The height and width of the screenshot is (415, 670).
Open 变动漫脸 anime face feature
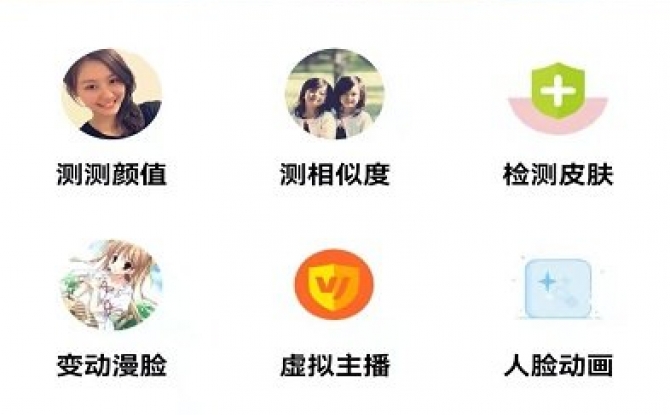click(x=111, y=286)
